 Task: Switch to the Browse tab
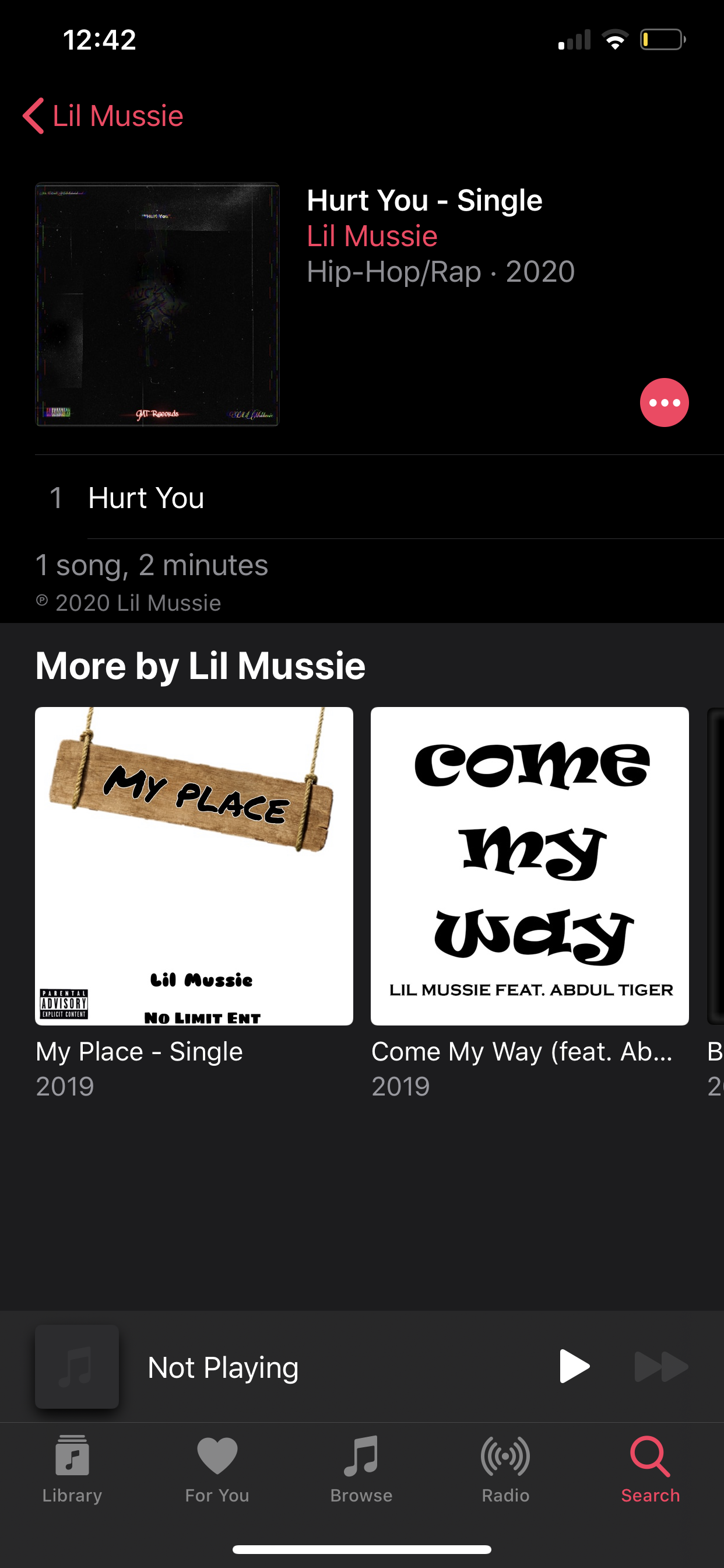click(361, 1468)
